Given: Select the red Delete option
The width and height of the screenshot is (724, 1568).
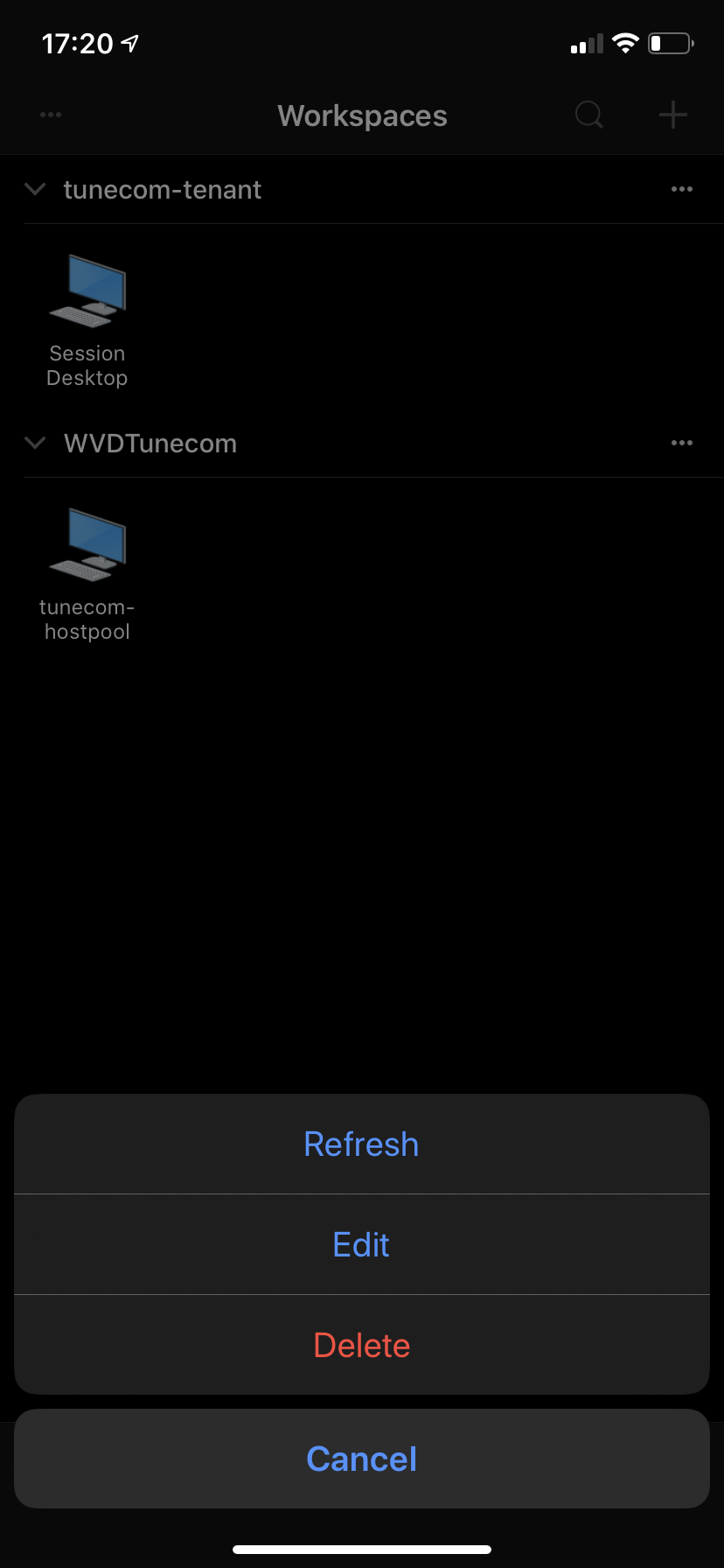Looking at the screenshot, I should coord(361,1345).
